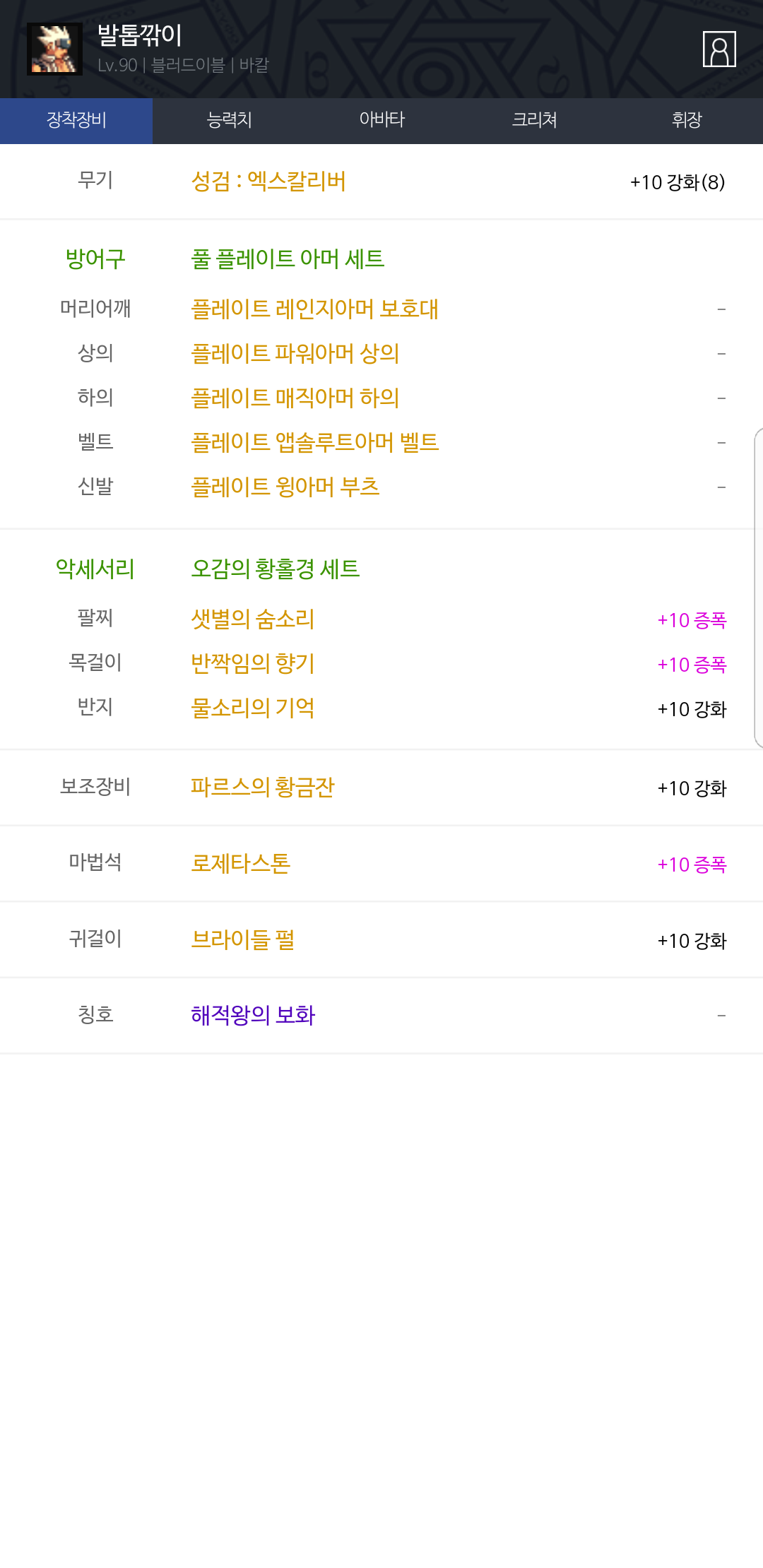Open necklace 반짝임의 향기
This screenshot has width=763, height=1568.
pyautogui.click(x=253, y=663)
